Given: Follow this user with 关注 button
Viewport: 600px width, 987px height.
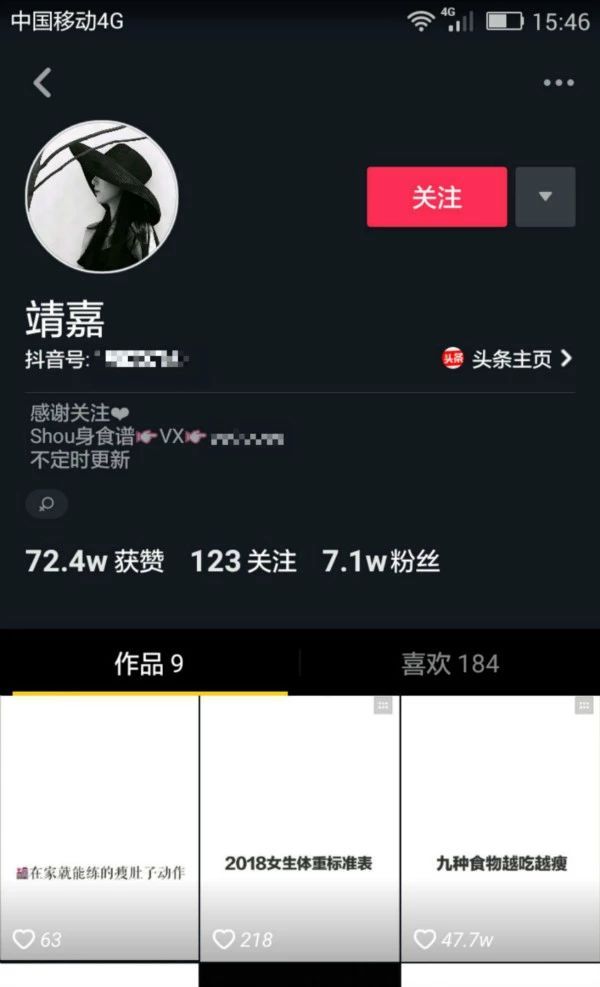Looking at the screenshot, I should tap(437, 197).
